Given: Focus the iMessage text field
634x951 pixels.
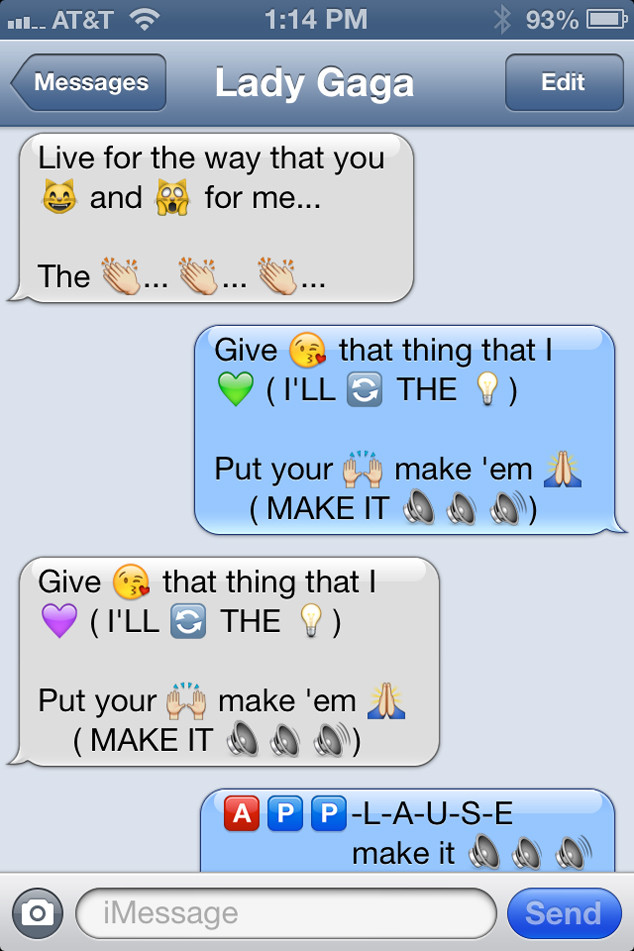Looking at the screenshot, I should pyautogui.click(x=285, y=912).
